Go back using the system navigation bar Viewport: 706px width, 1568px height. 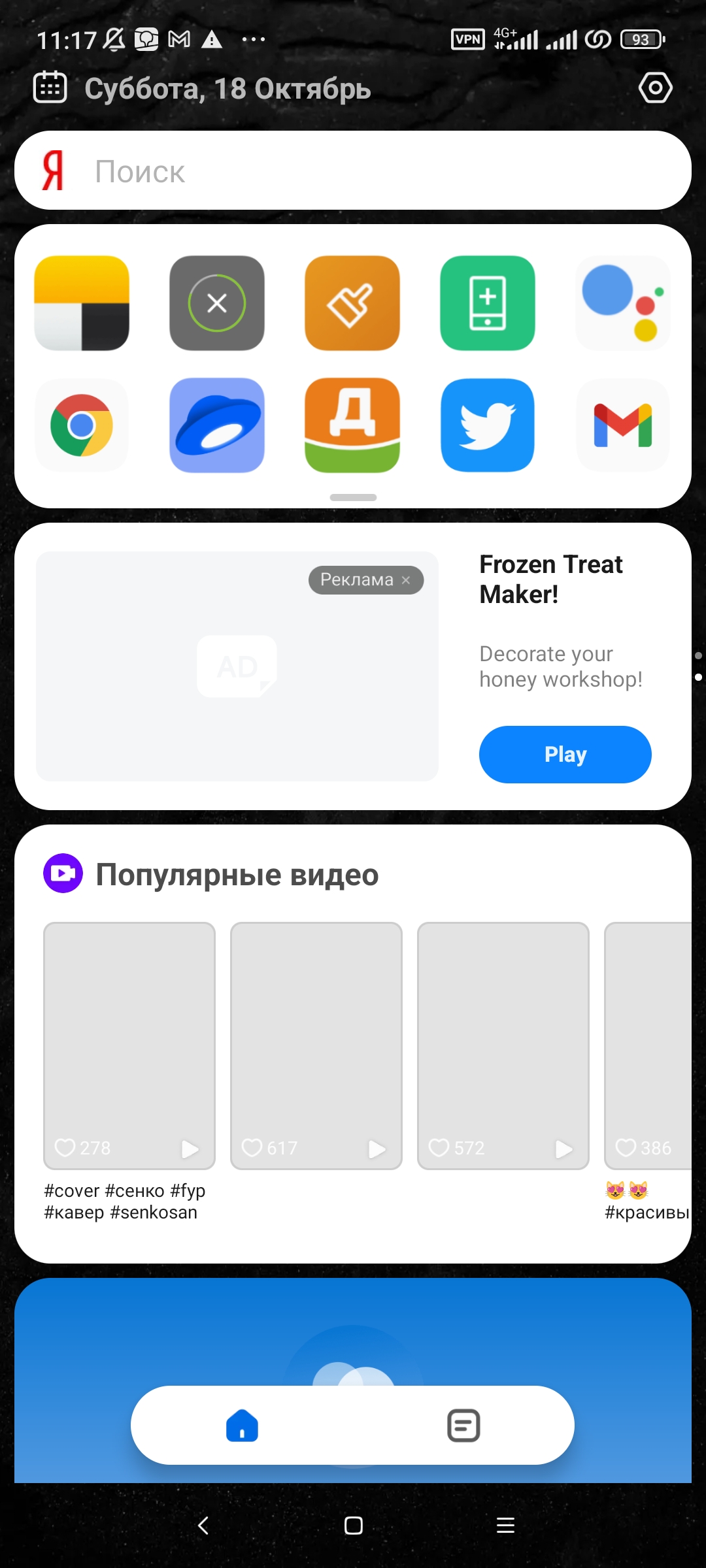click(203, 1526)
